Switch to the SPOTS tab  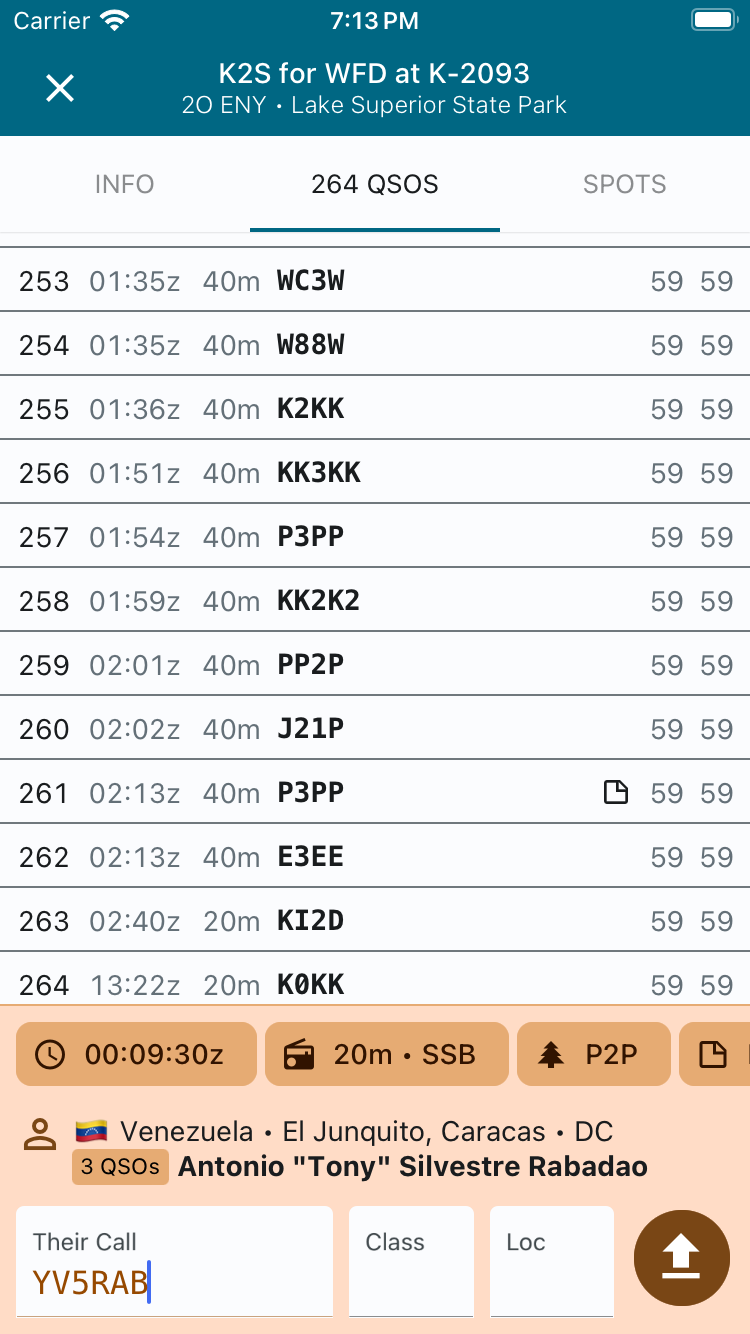click(625, 184)
